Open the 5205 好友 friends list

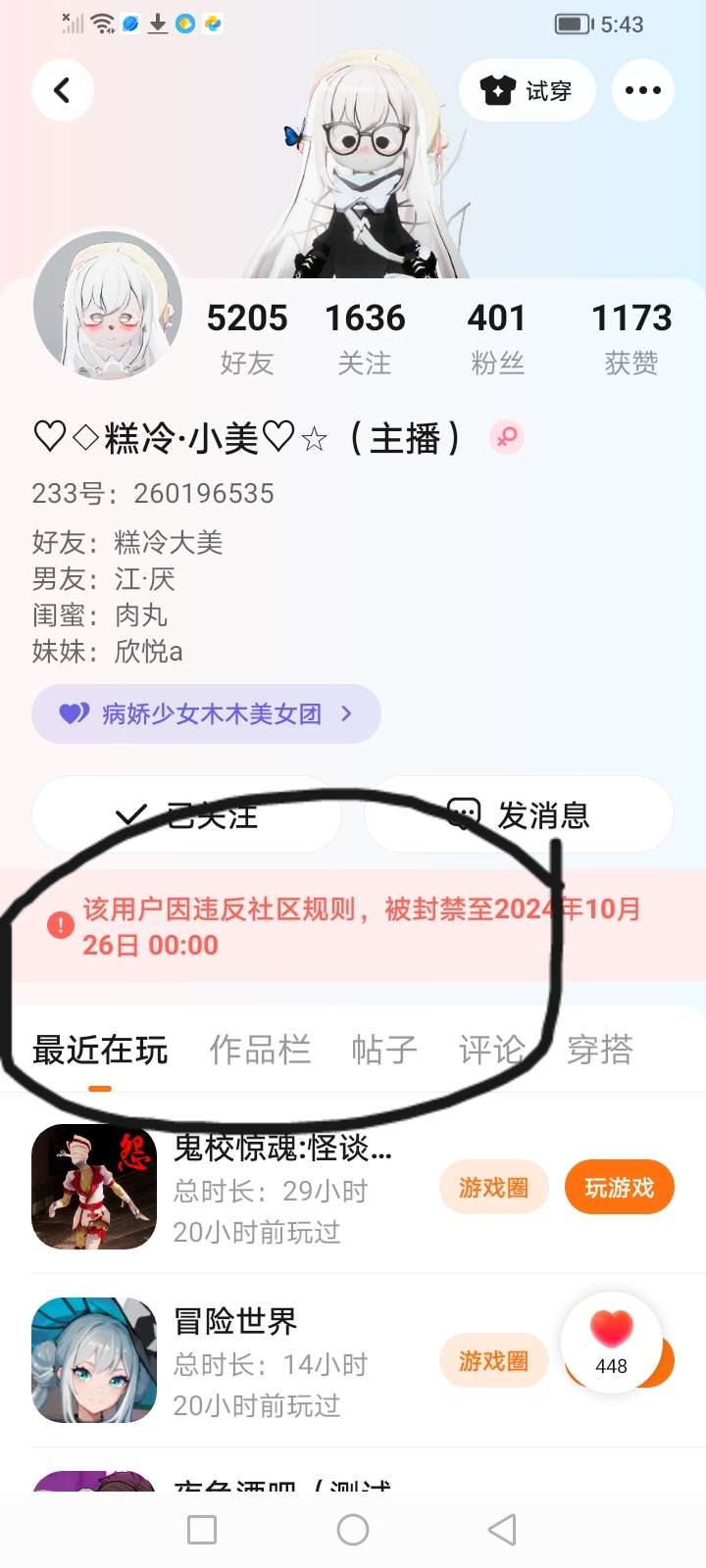point(246,337)
